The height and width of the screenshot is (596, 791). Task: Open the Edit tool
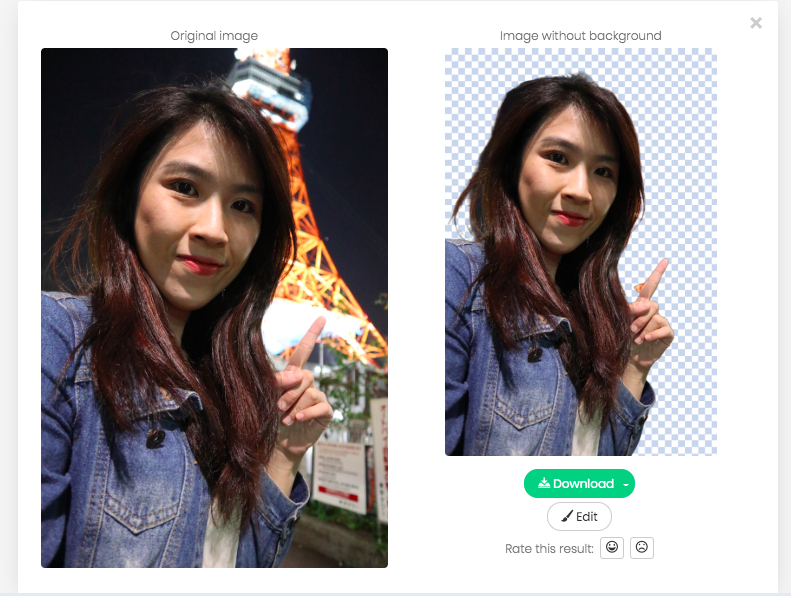(x=579, y=517)
